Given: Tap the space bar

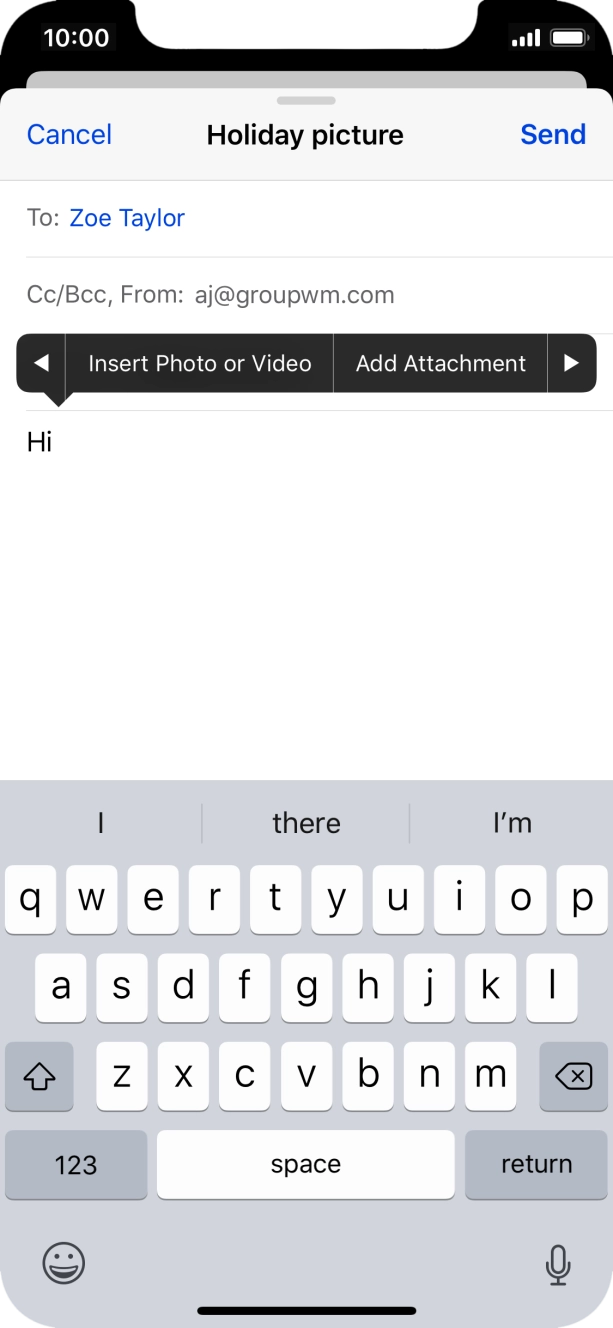Looking at the screenshot, I should pos(306,1164).
